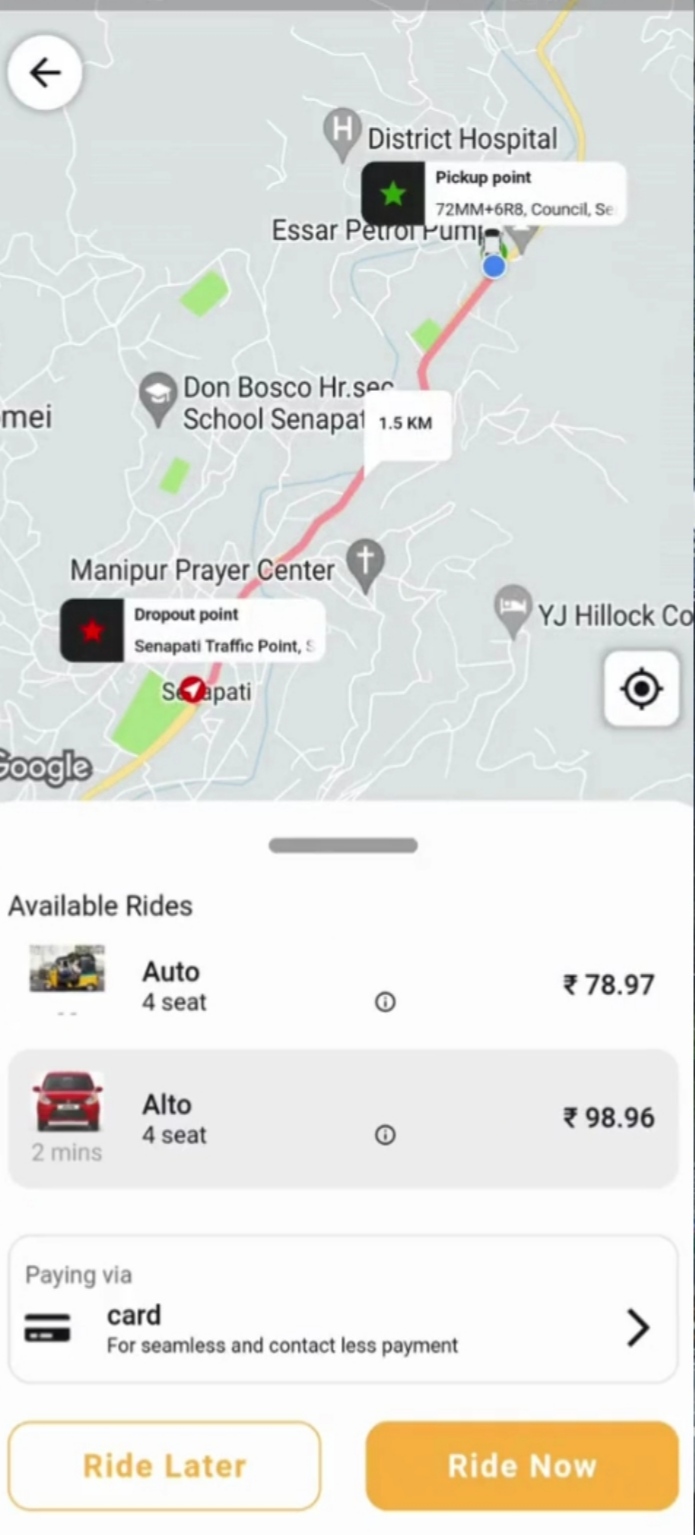The height and width of the screenshot is (1535, 695).
Task: View fare info for the Alto ride
Action: [x=385, y=1135]
